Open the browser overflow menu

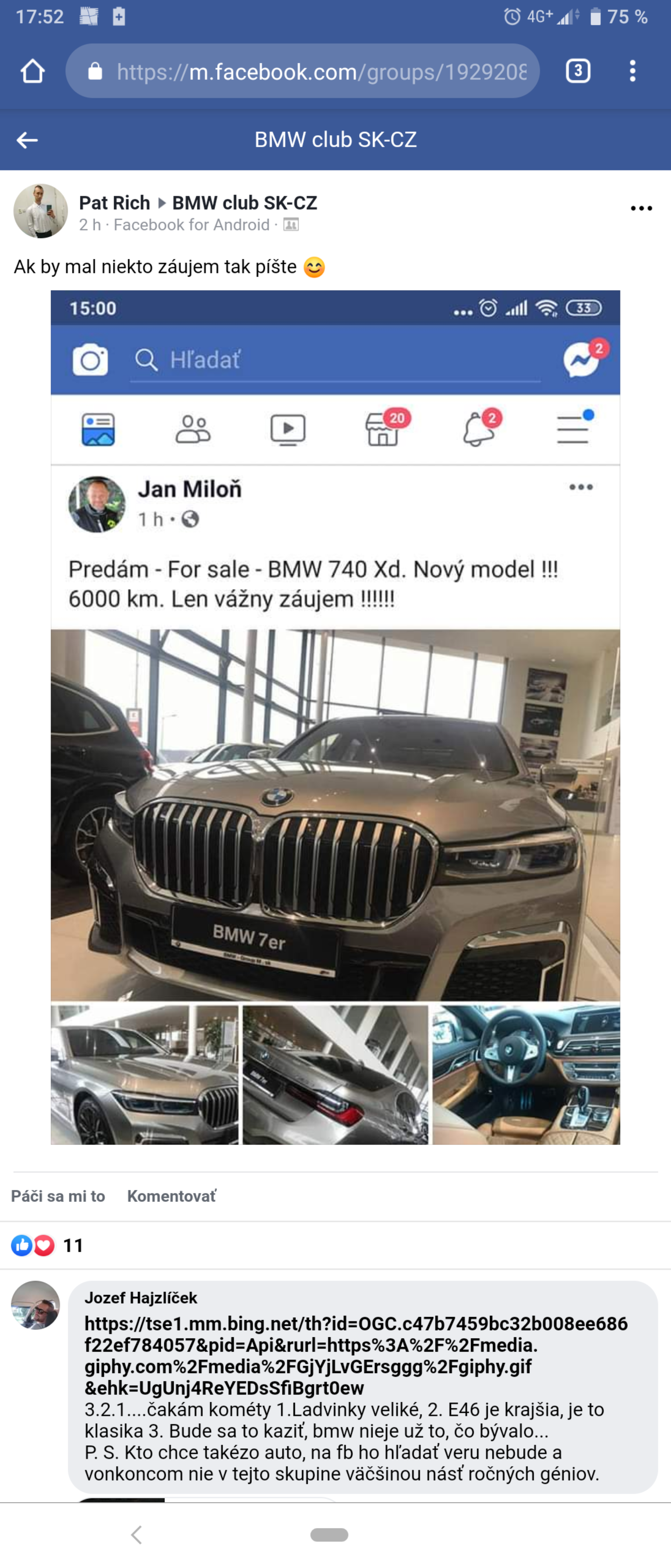click(x=632, y=71)
